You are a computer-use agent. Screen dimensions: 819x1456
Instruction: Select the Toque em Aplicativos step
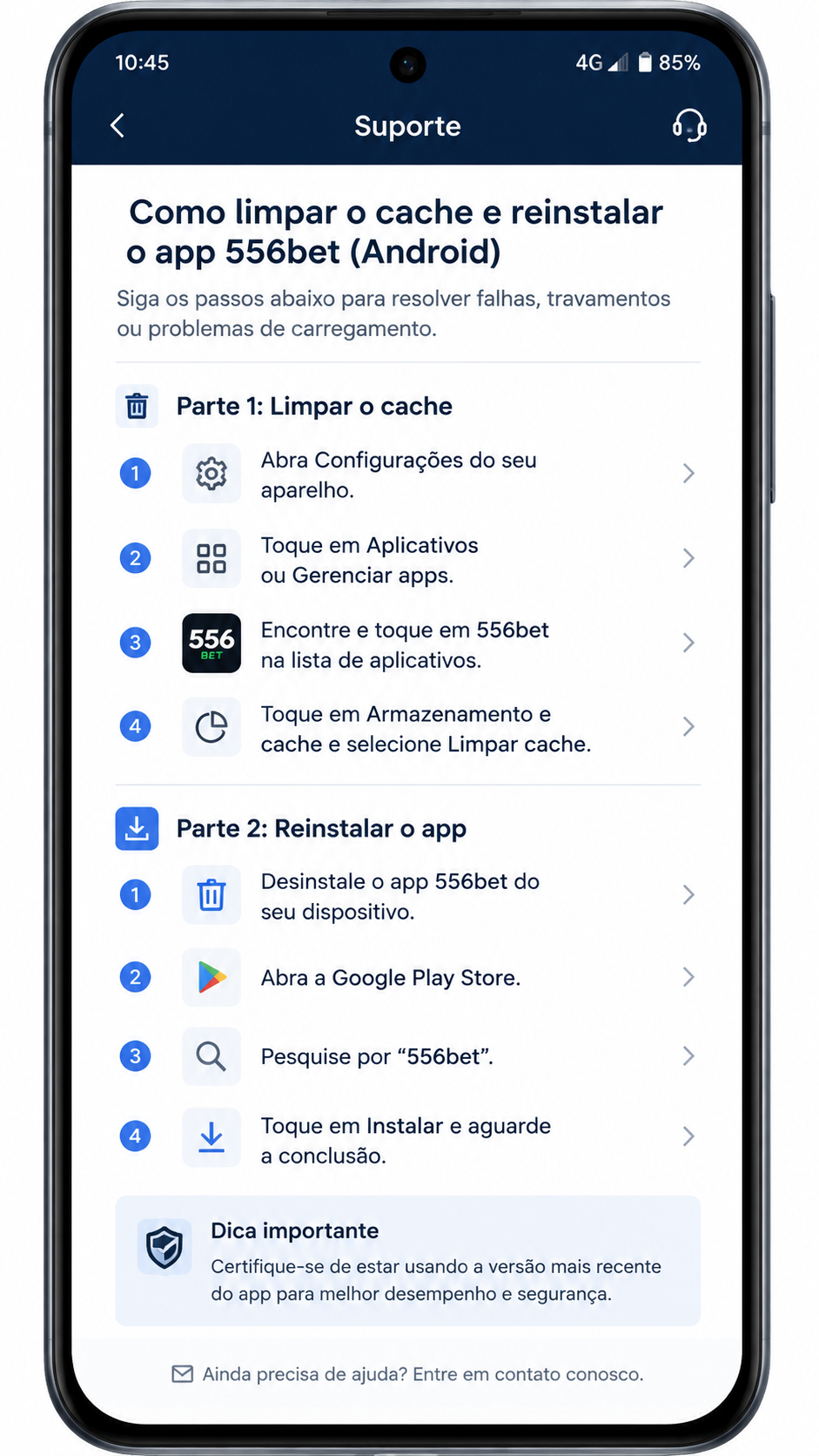coord(407,559)
